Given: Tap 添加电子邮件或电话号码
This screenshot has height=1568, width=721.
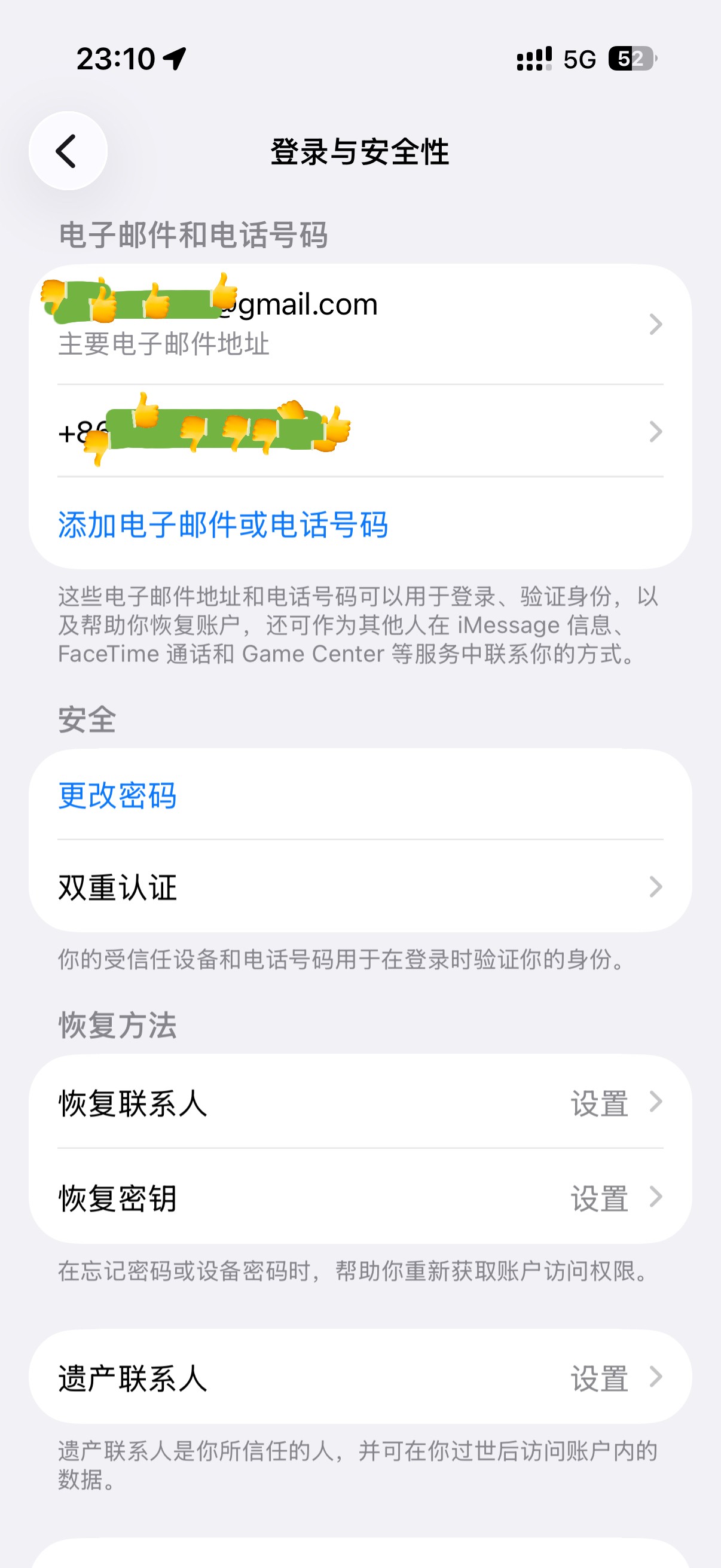Looking at the screenshot, I should coord(222,524).
